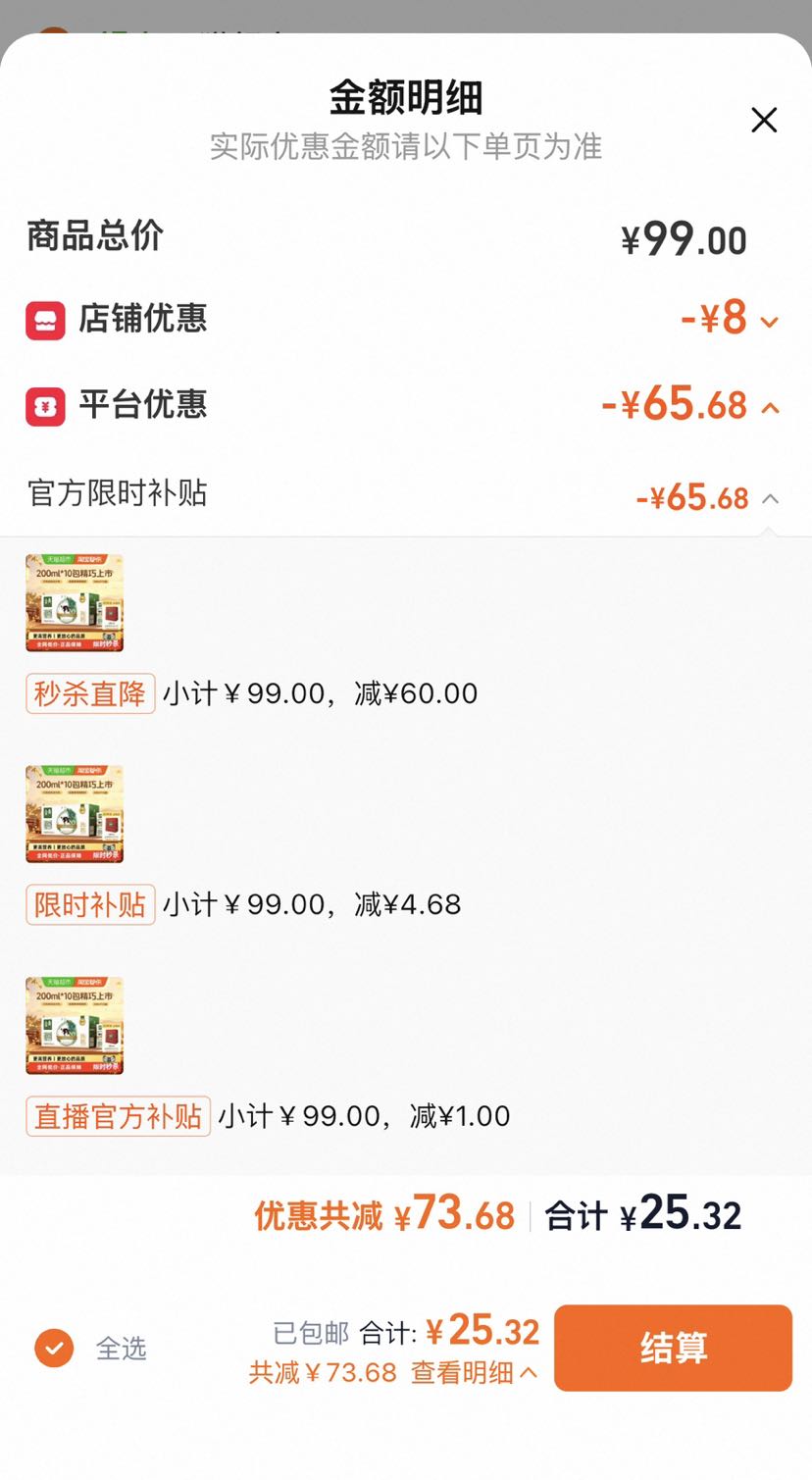
Task: Collapse the 官方限时补贴 breakdown
Action: point(771,499)
